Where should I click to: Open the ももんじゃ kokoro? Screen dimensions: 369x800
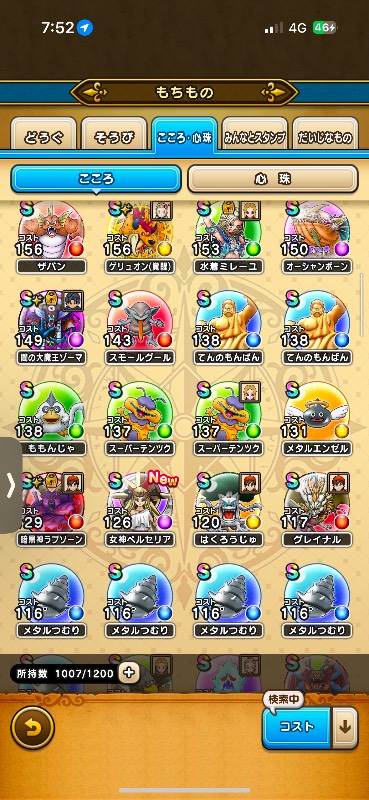click(51, 418)
